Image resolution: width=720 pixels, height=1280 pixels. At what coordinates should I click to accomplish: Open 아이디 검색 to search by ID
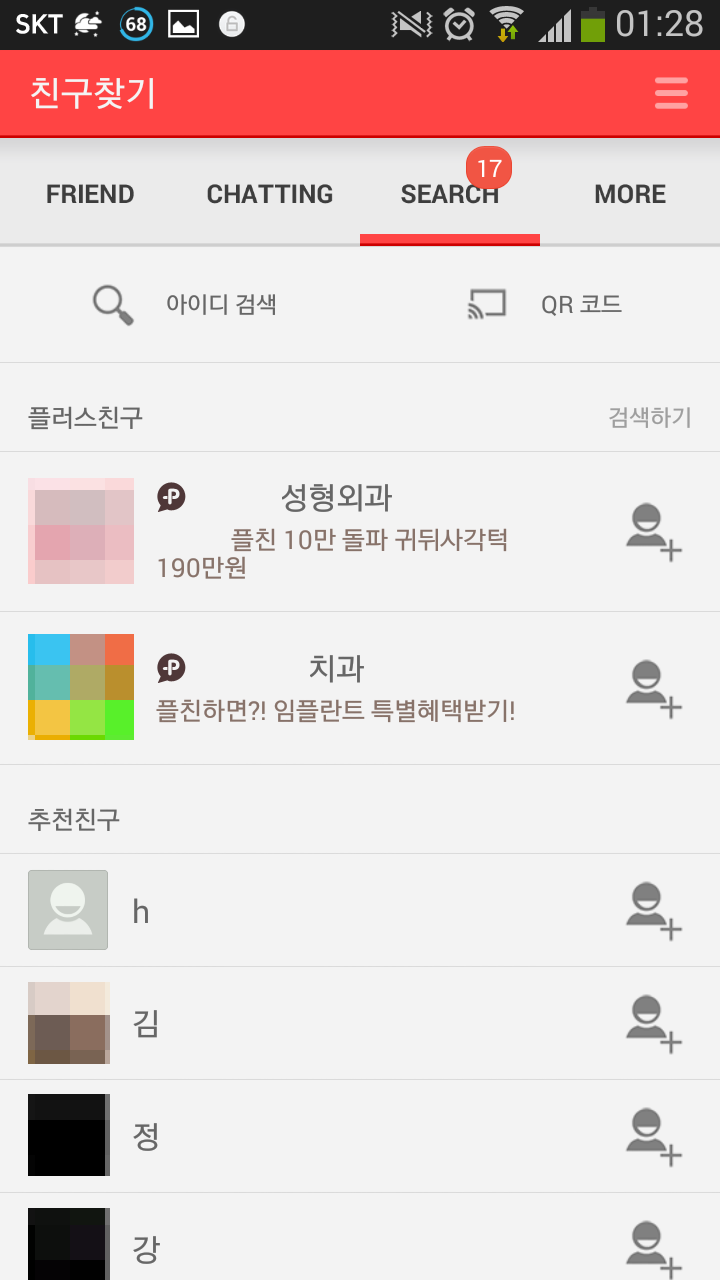[x=185, y=304]
